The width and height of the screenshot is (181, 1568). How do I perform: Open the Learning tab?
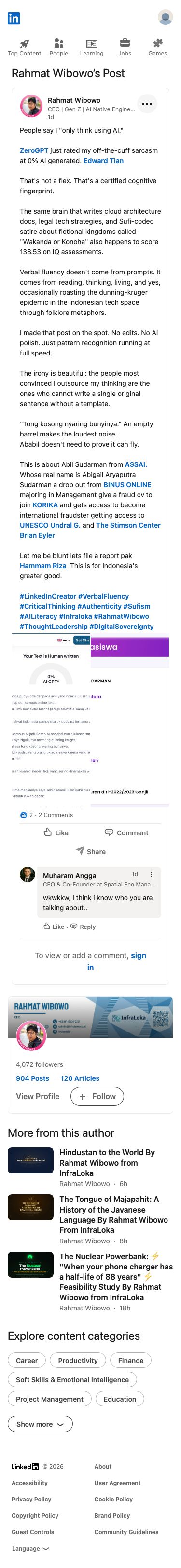point(91,47)
